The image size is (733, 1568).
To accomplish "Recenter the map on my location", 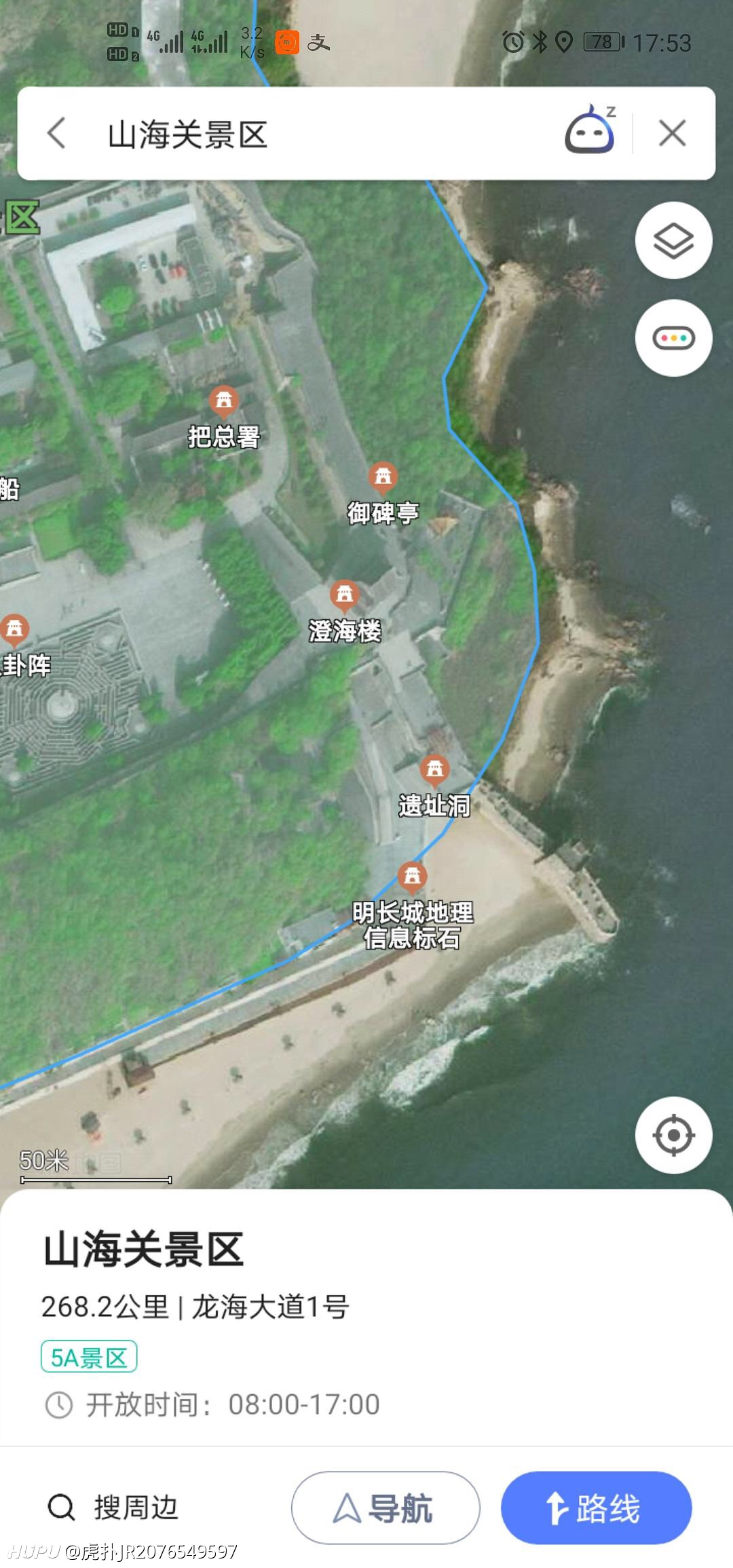I will [673, 1135].
